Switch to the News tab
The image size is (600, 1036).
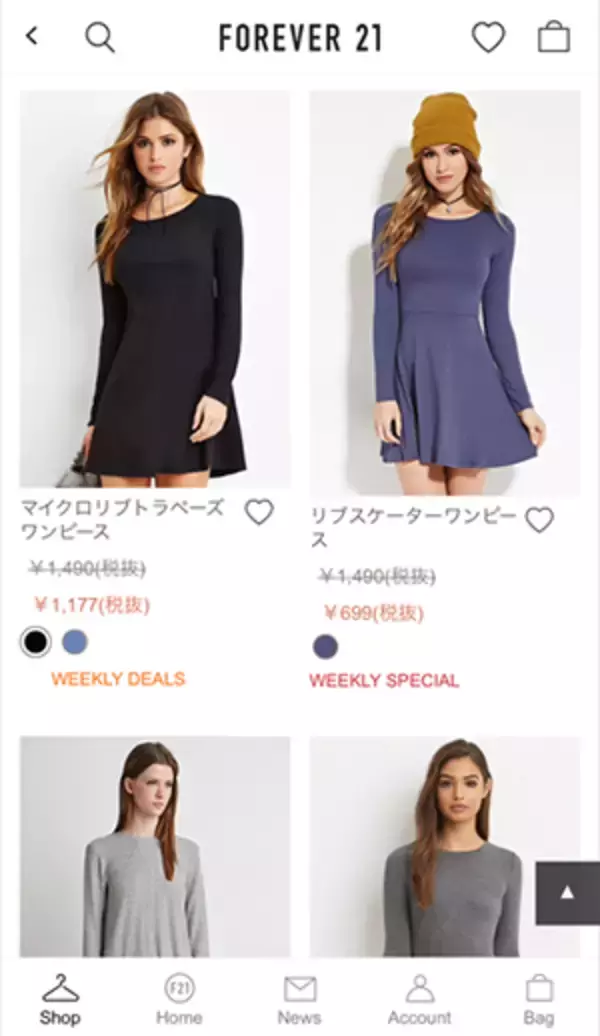299,999
